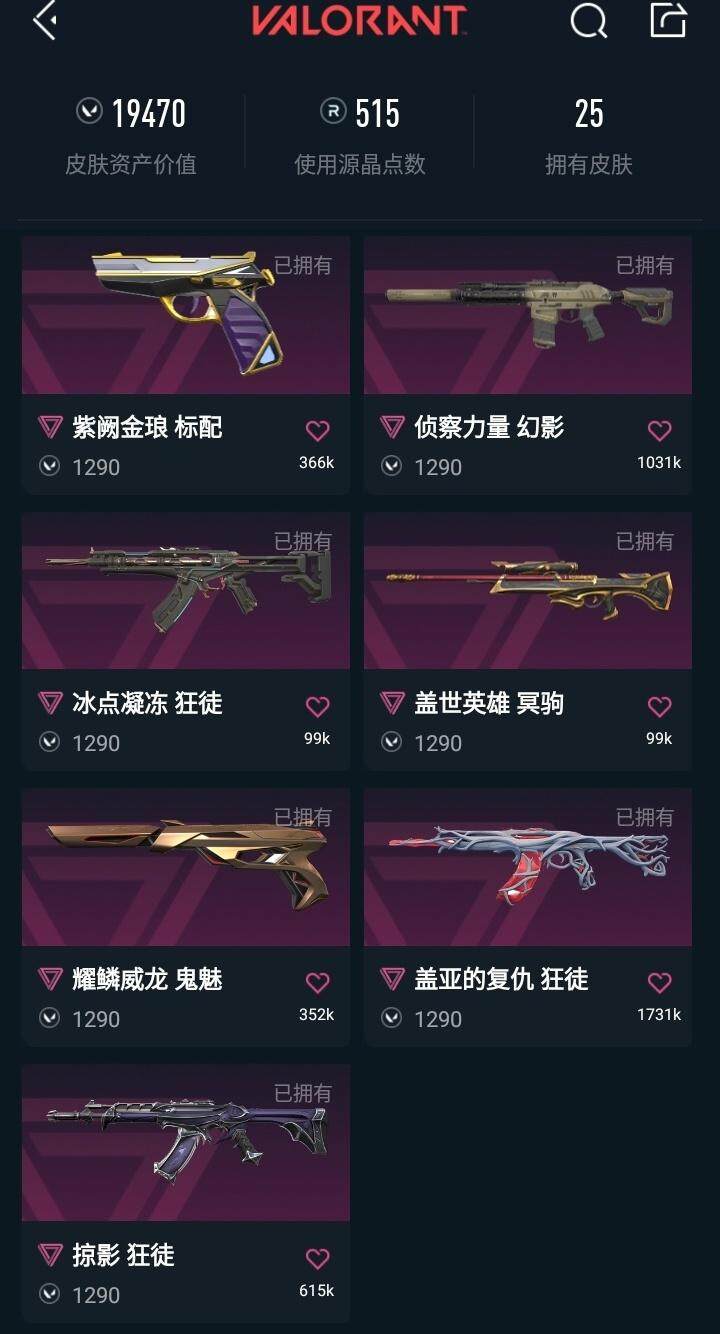Viewport: 720px width, 1334px height.
Task: Like the 盖亚的复仇 狂徒 skin
Action: 659,983
